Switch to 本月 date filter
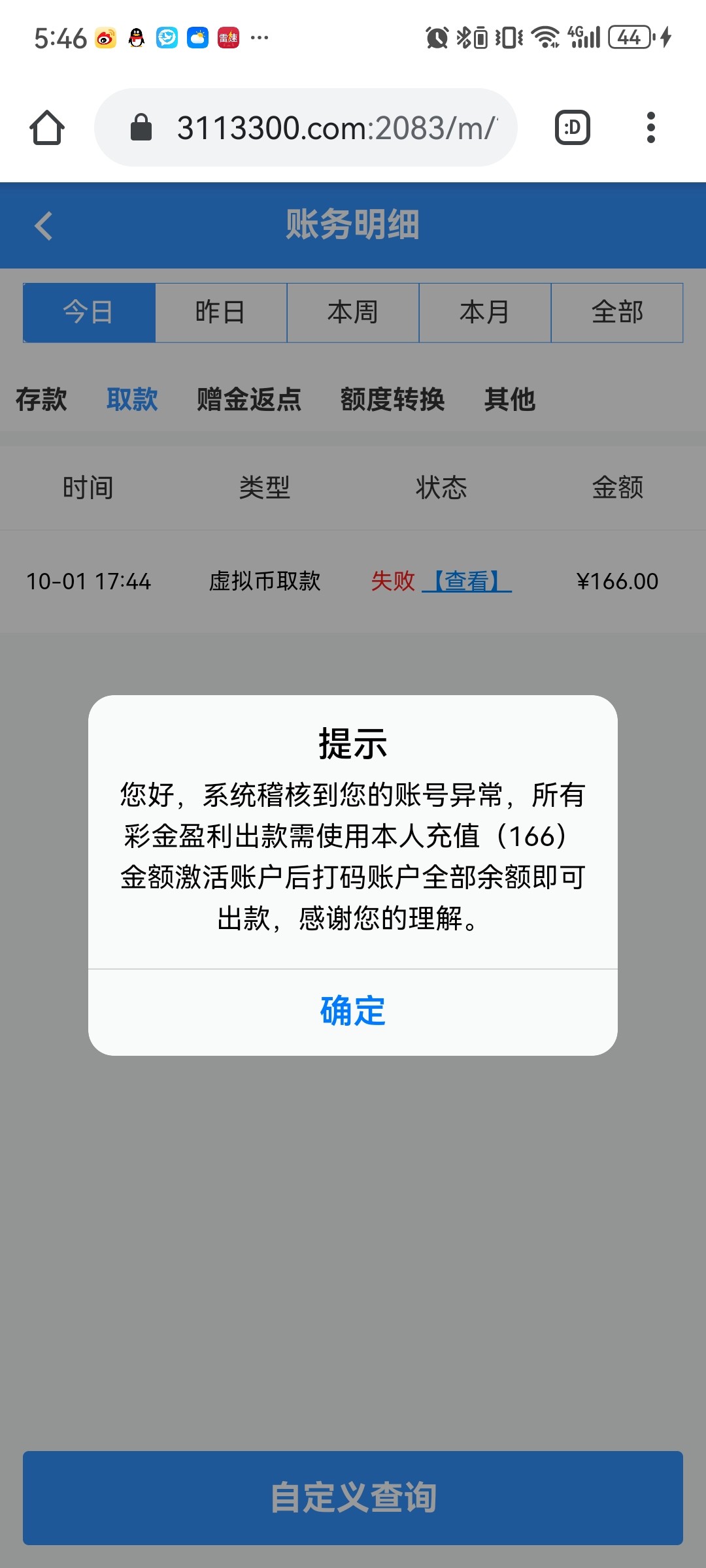 coord(485,312)
